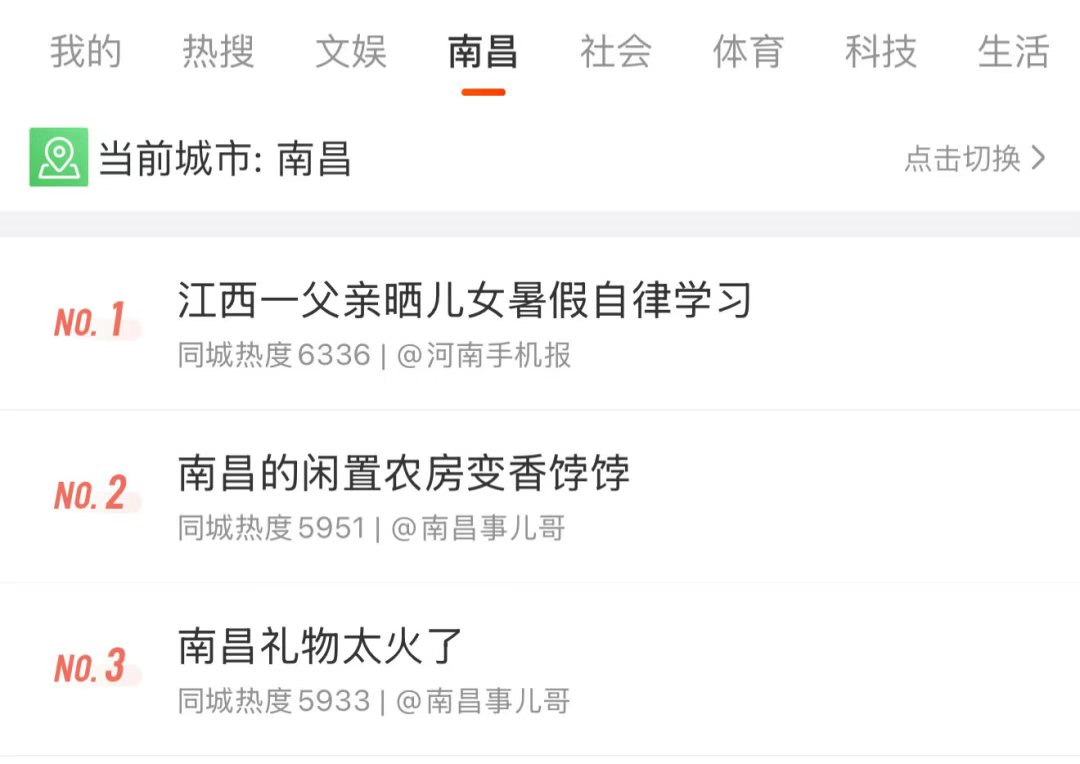1080x764 pixels.
Task: Open the 生活 tab
Action: [x=1012, y=51]
